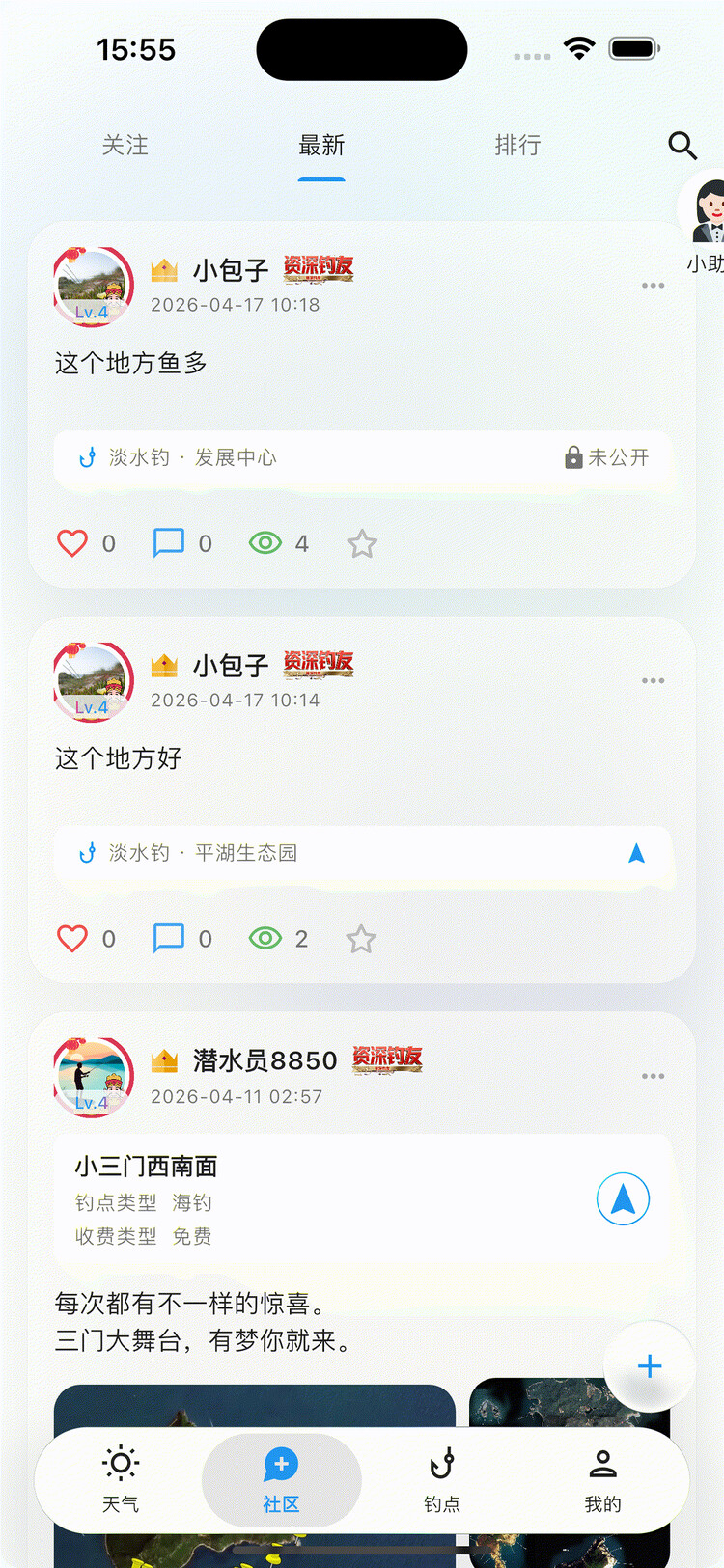Open the menu on 潜水员8850's post
724x1568 pixels.
(653, 1076)
